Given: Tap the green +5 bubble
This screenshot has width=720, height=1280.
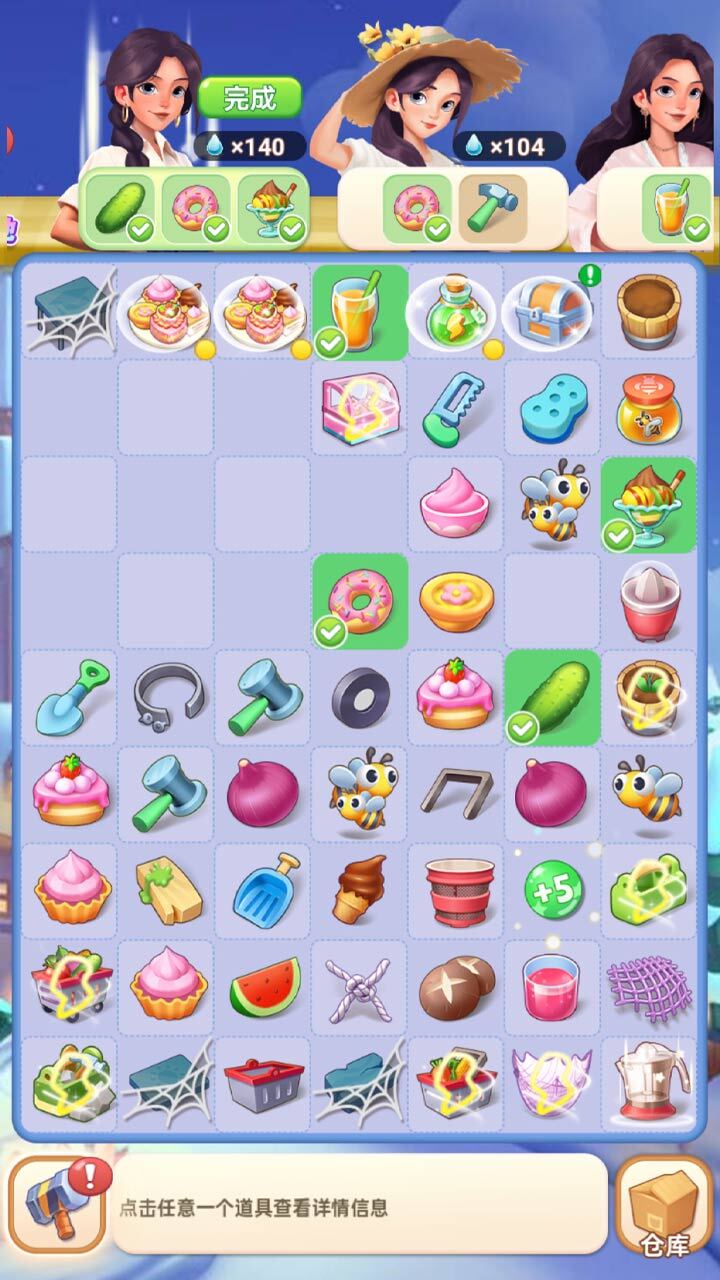Looking at the screenshot, I should click(x=552, y=889).
